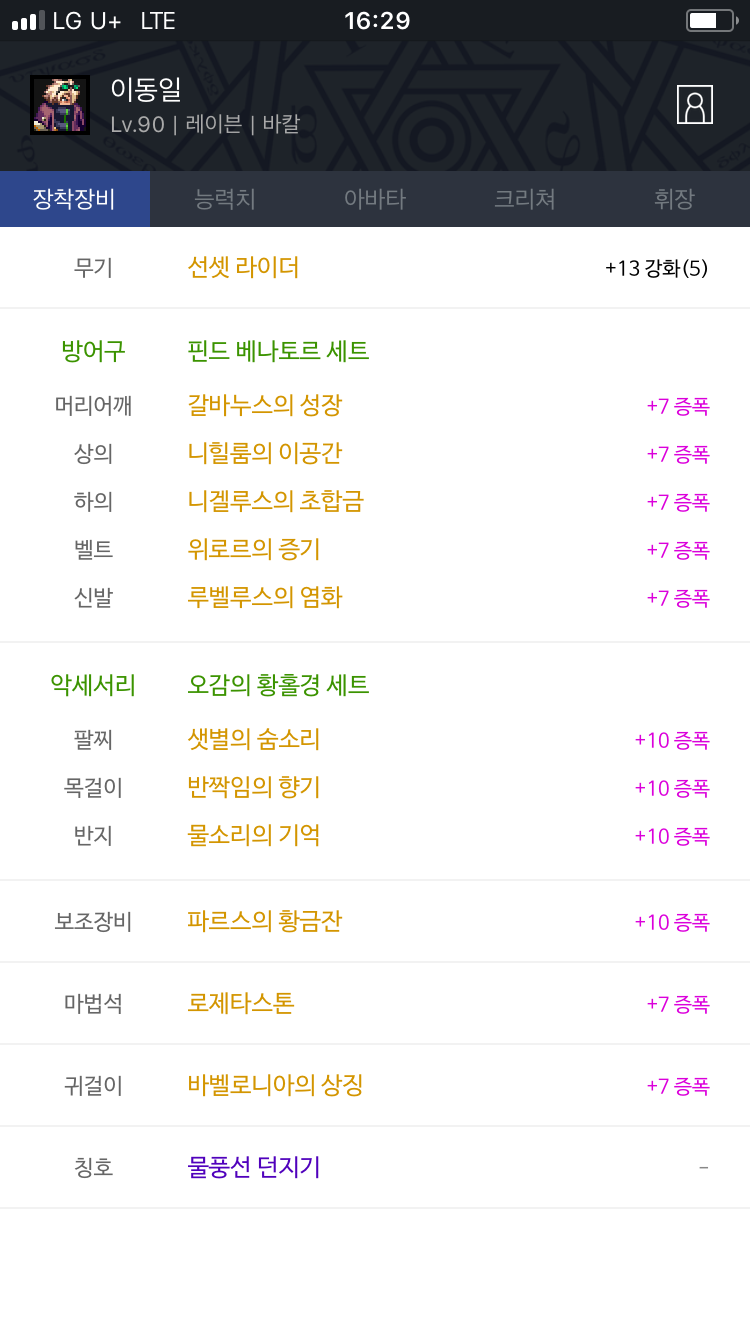Open the character profile icon in header
This screenshot has width=750, height=1334.
point(694,105)
